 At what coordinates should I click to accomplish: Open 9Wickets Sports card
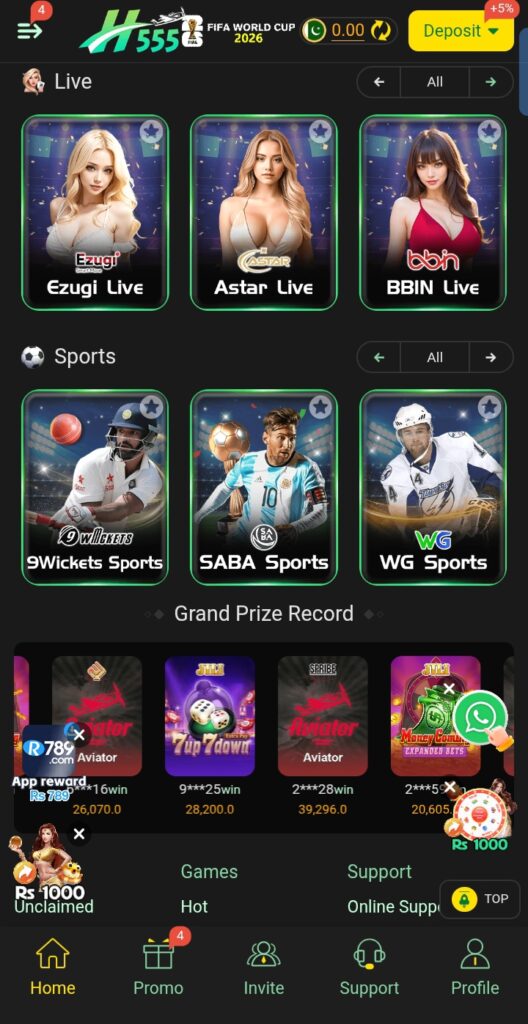coord(95,487)
